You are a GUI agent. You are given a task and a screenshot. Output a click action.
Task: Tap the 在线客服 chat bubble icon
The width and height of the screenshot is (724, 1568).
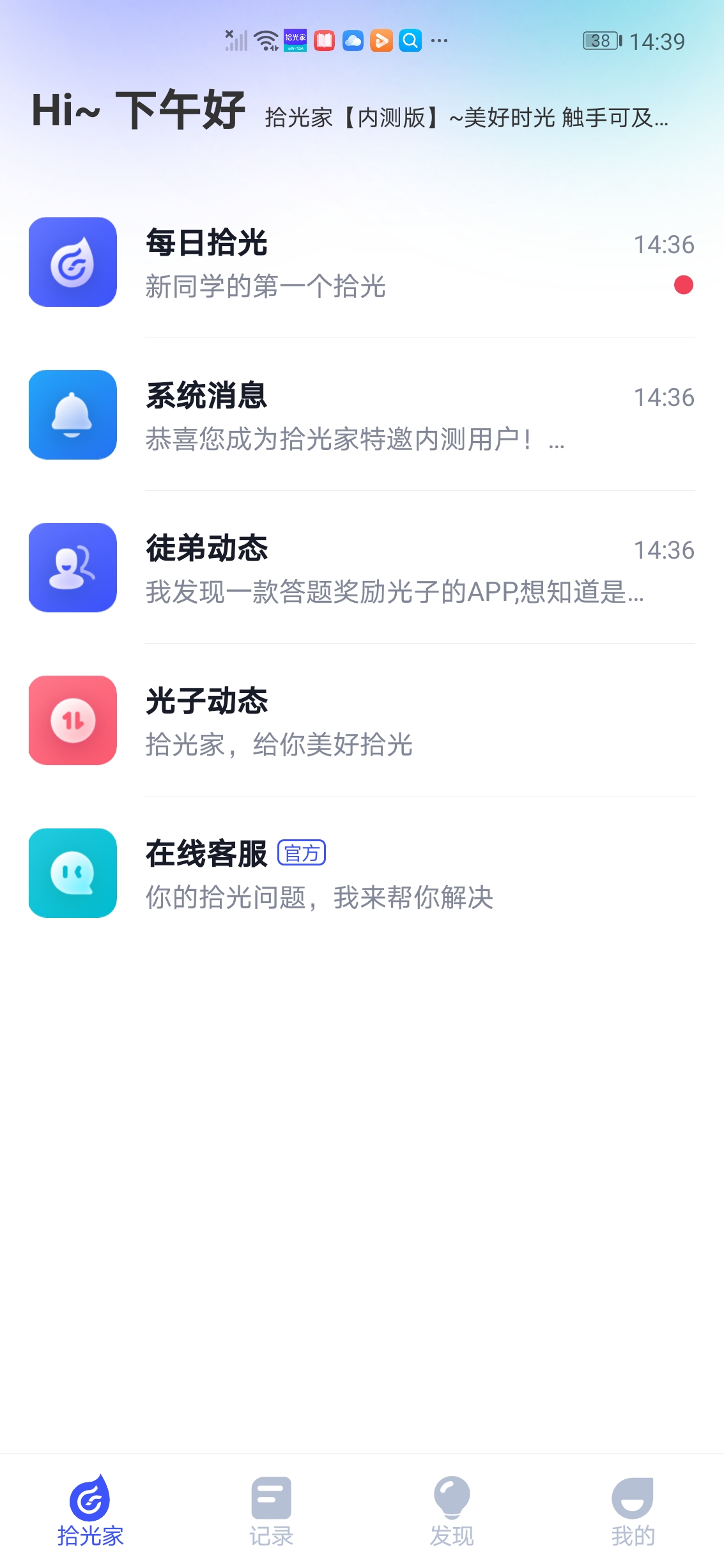point(72,874)
